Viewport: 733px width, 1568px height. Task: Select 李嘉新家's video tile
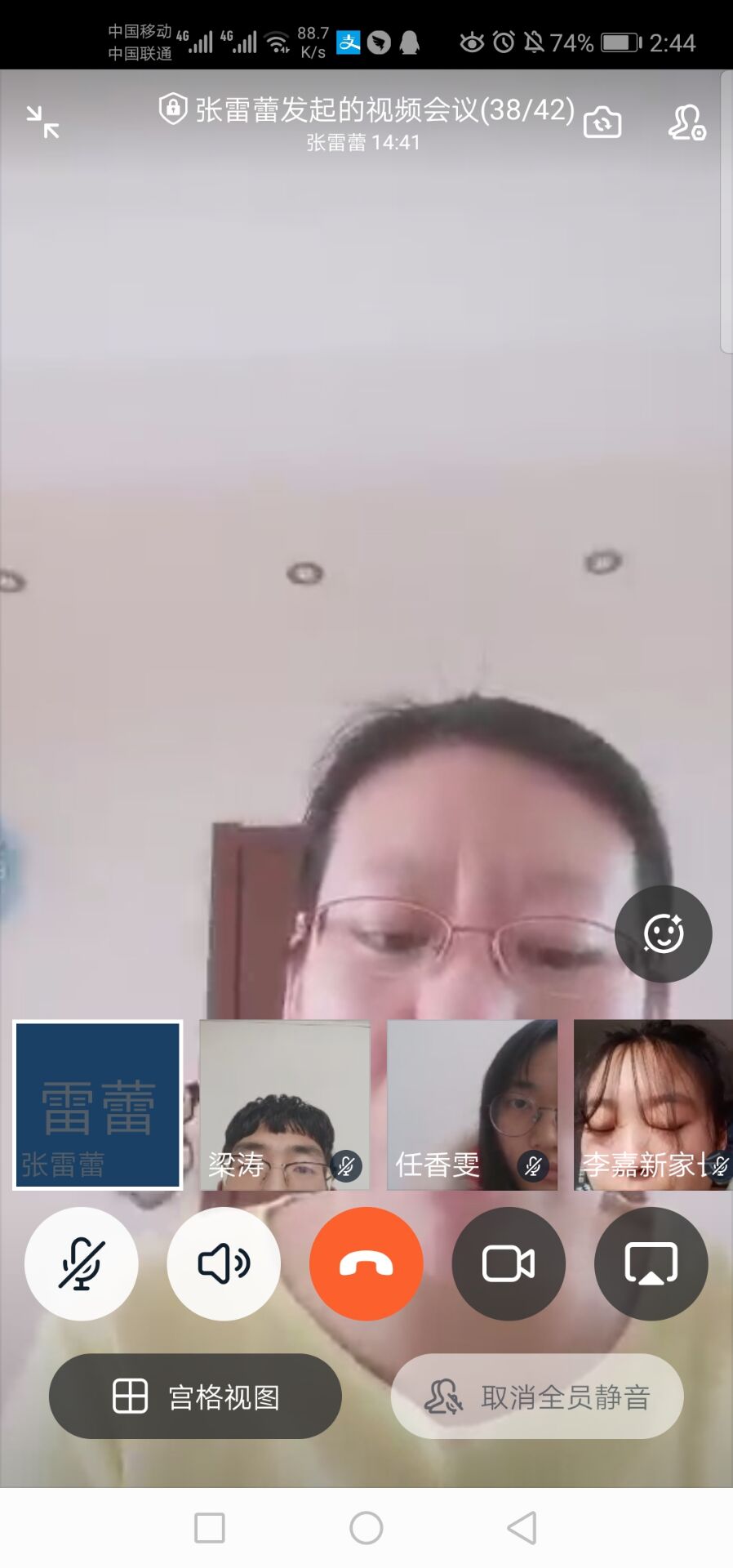[x=653, y=1104]
